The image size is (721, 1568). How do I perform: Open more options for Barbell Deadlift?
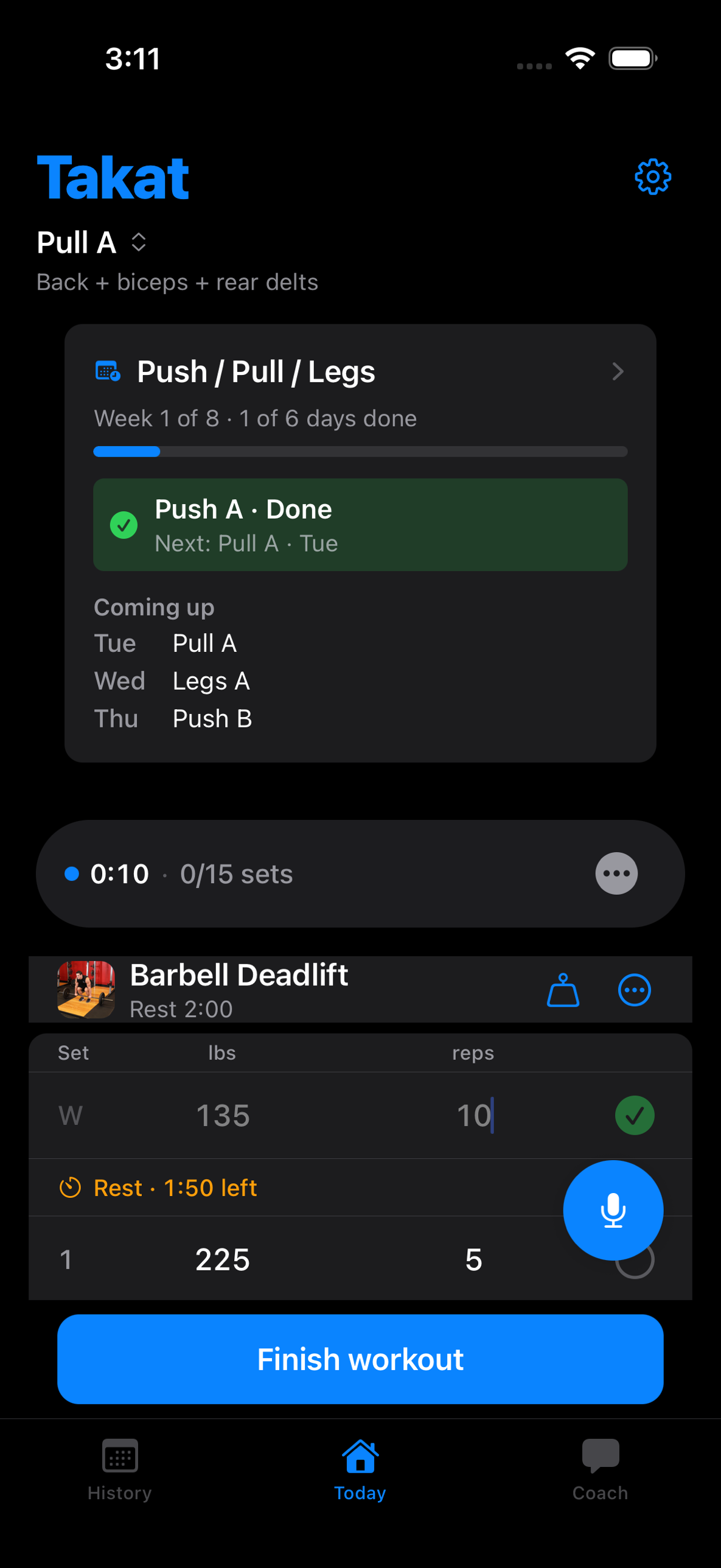point(634,990)
